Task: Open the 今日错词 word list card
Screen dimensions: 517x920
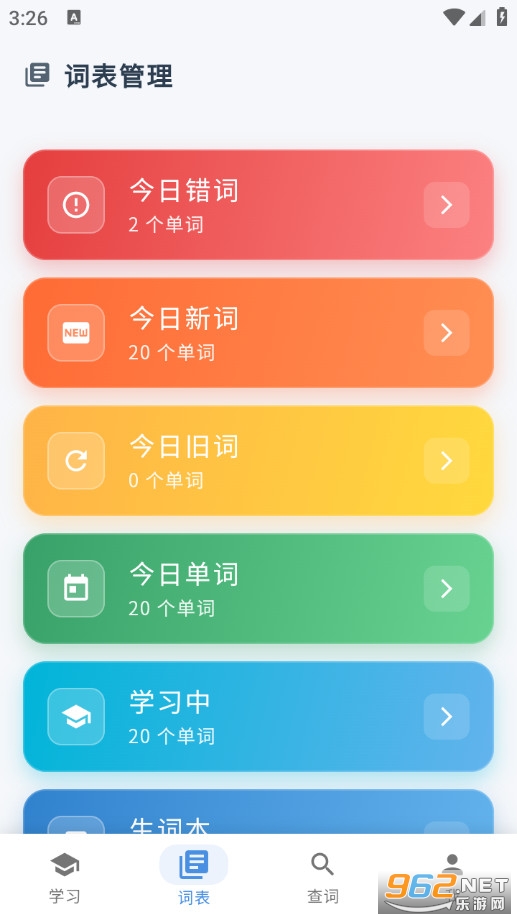Action: (258, 205)
